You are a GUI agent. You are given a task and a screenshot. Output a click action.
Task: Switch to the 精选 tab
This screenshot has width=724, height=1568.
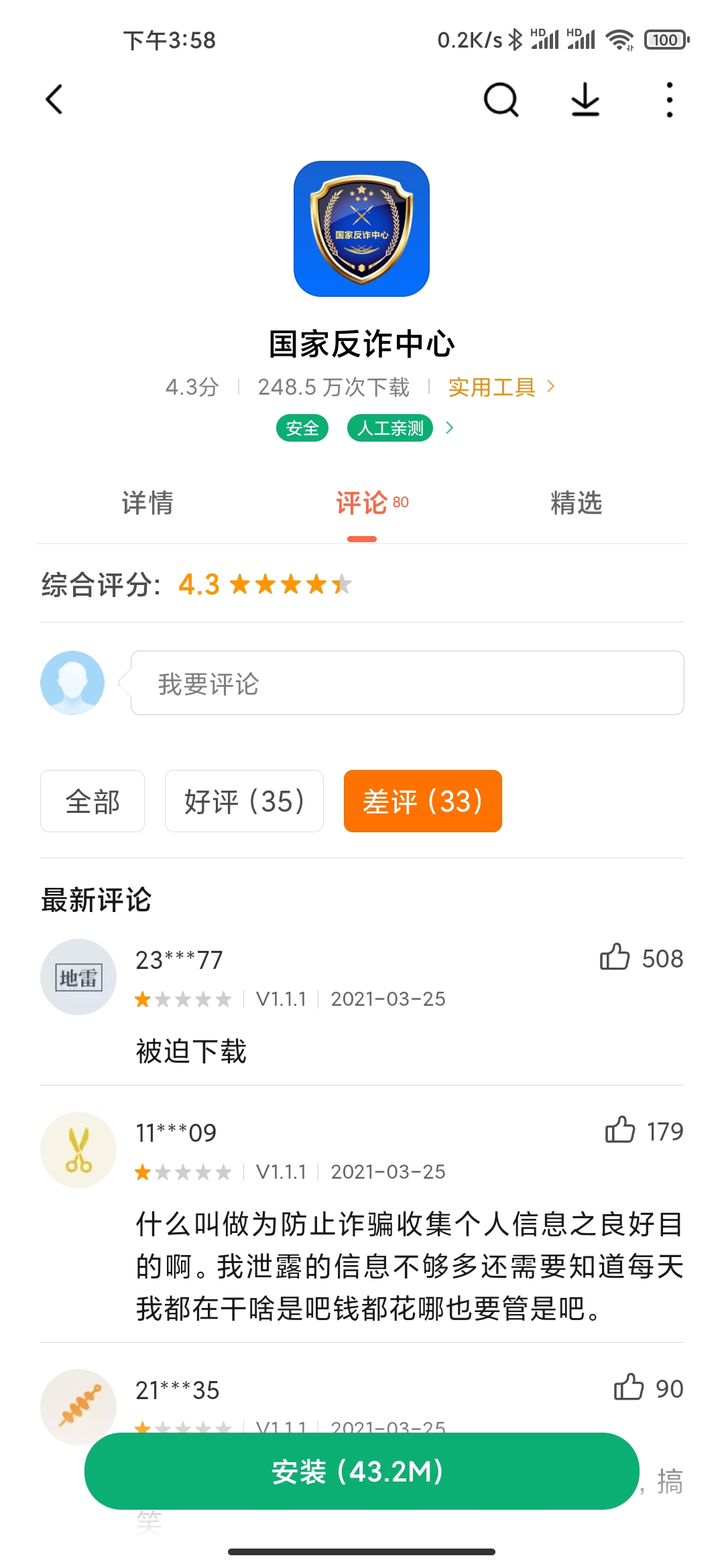click(577, 503)
